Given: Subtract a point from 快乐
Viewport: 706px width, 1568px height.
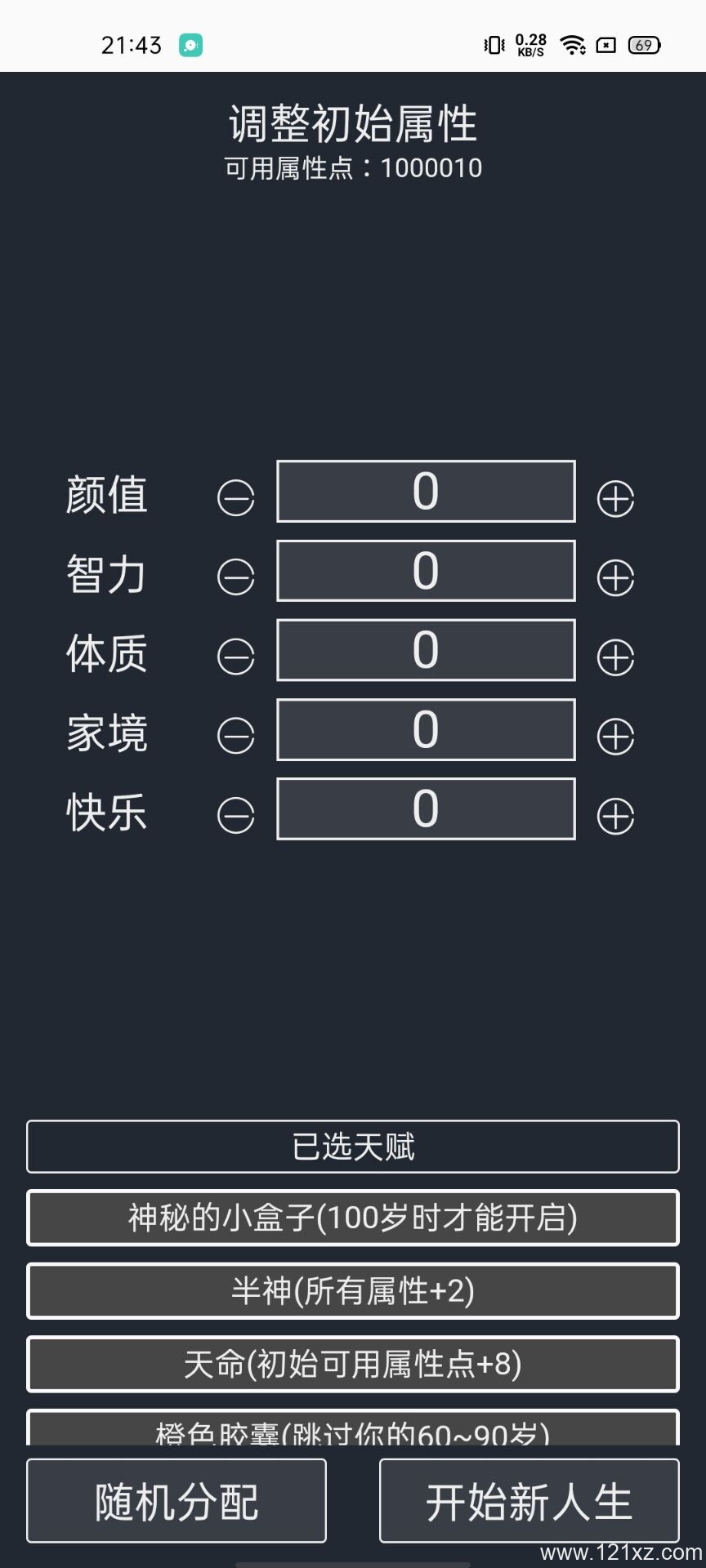Looking at the screenshot, I should tap(236, 816).
